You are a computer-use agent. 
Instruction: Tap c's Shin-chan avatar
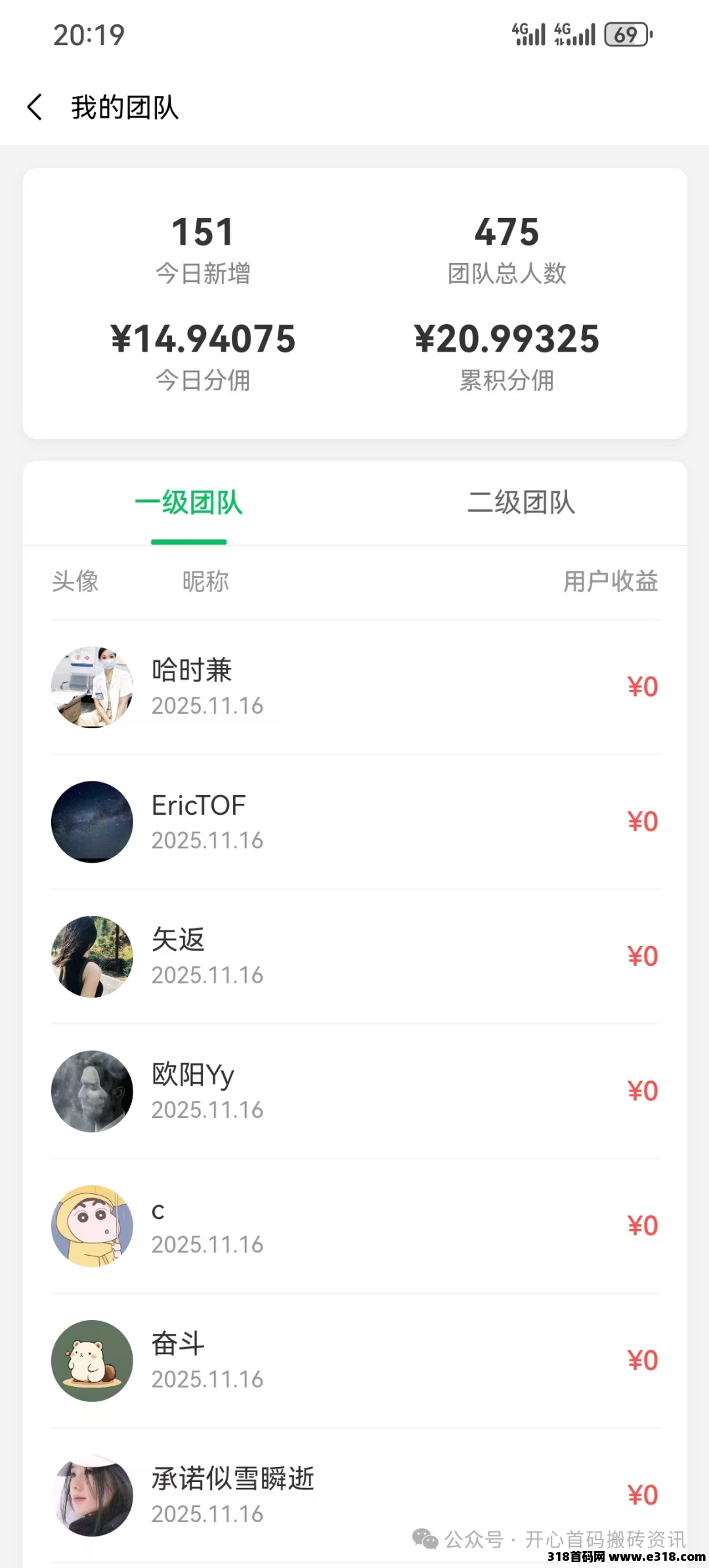pyautogui.click(x=92, y=1226)
